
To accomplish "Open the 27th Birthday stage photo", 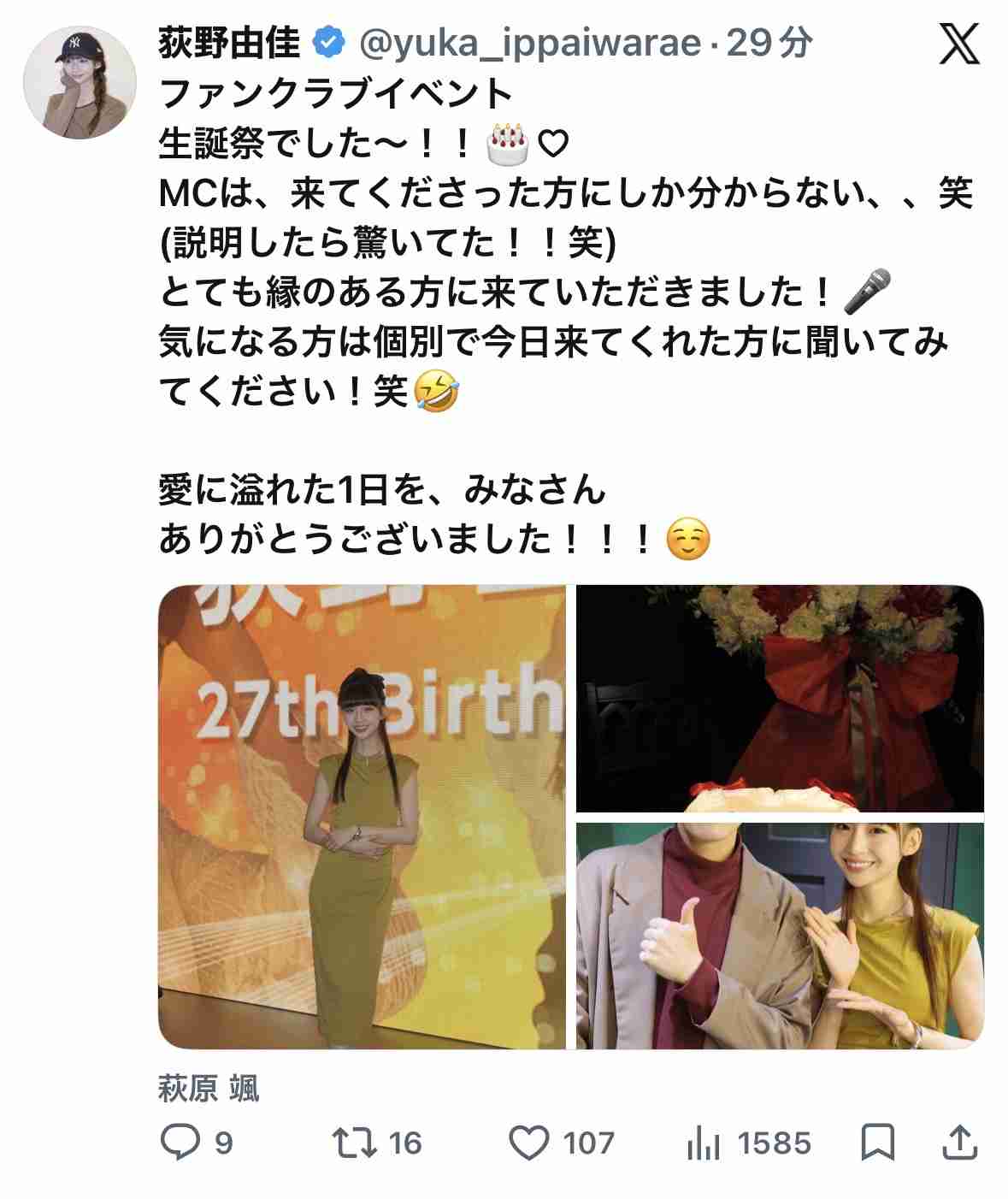I will (362, 817).
